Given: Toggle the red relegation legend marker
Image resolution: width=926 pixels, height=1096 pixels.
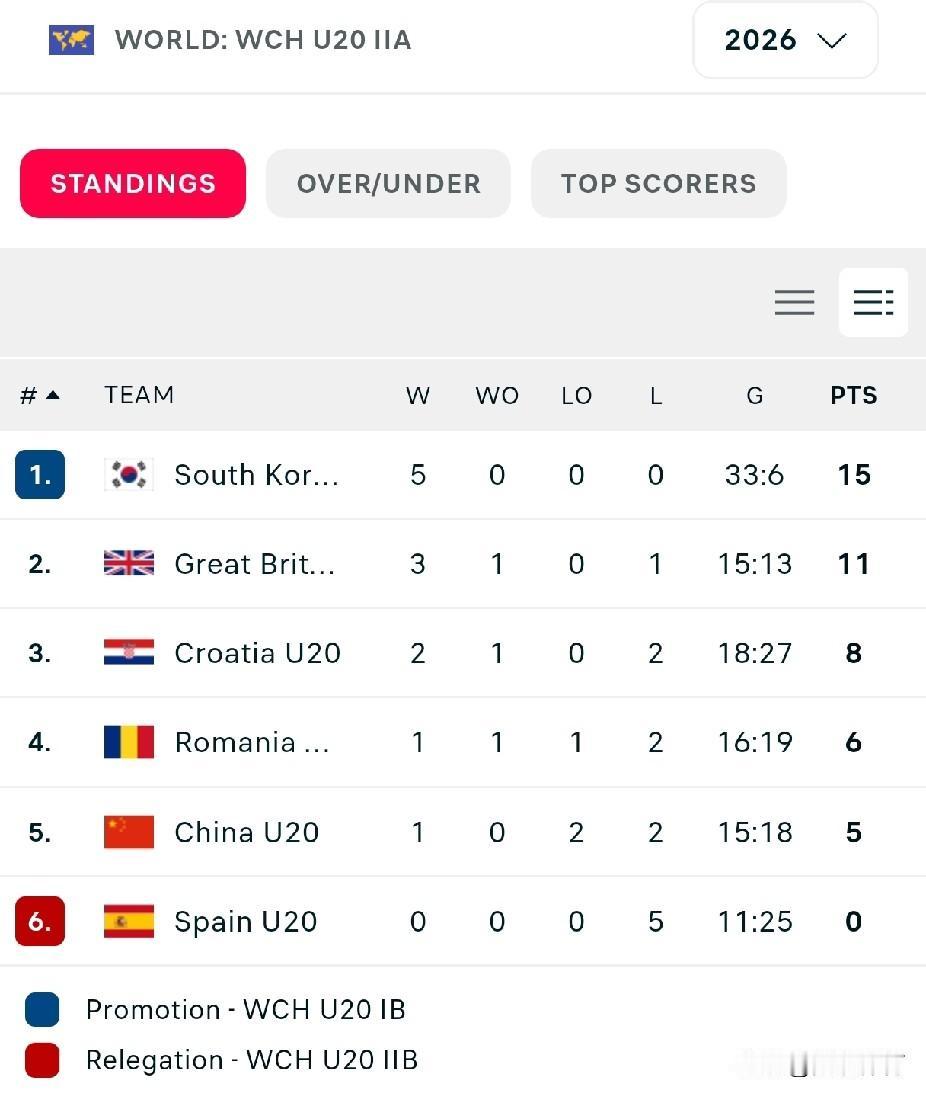Looking at the screenshot, I should (x=41, y=1061).
